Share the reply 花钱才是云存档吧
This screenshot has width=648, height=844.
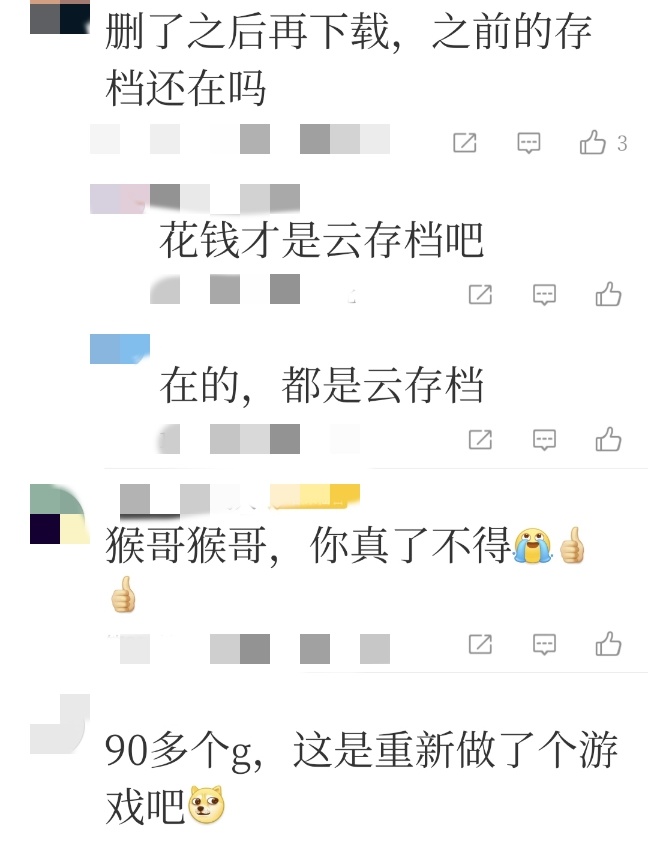(481, 294)
